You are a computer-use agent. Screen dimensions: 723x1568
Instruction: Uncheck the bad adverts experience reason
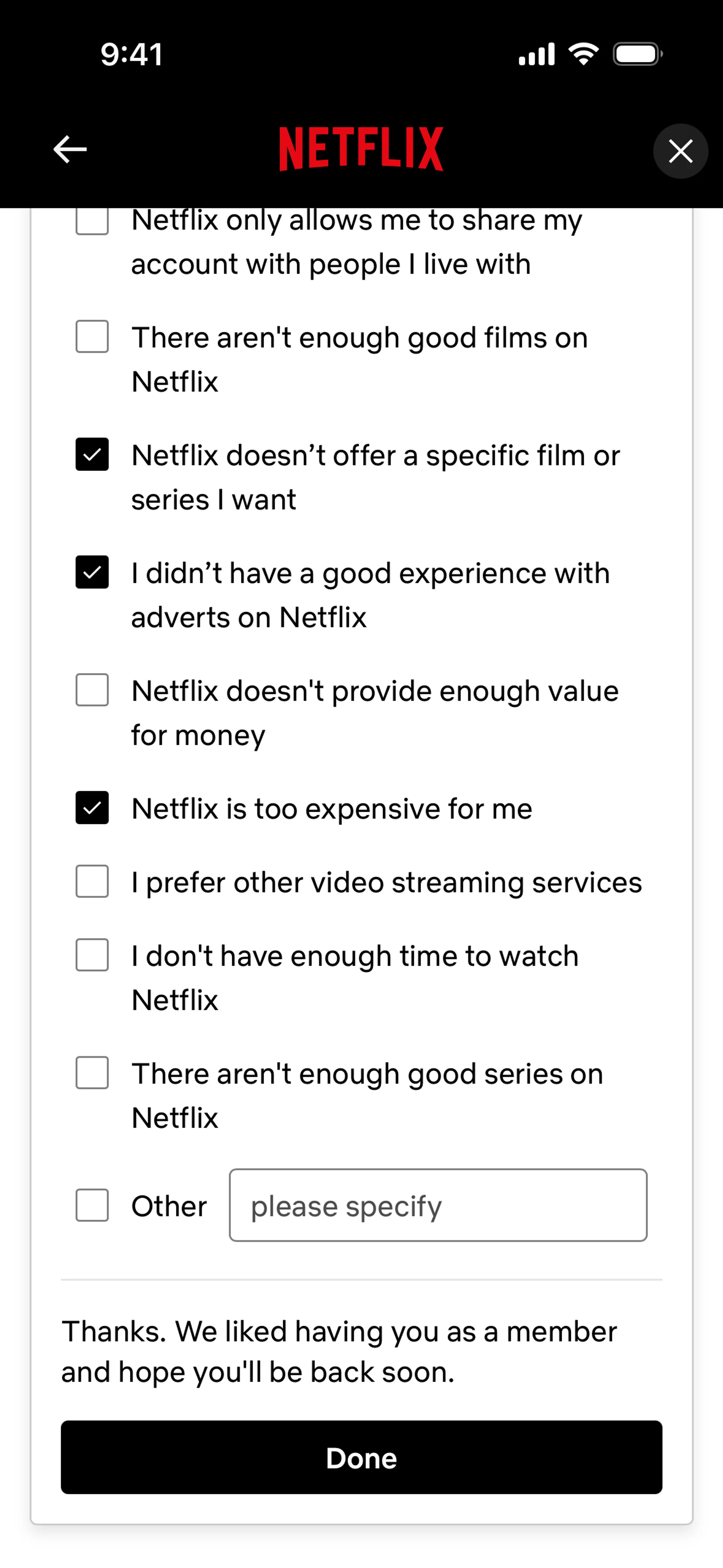[92, 572]
